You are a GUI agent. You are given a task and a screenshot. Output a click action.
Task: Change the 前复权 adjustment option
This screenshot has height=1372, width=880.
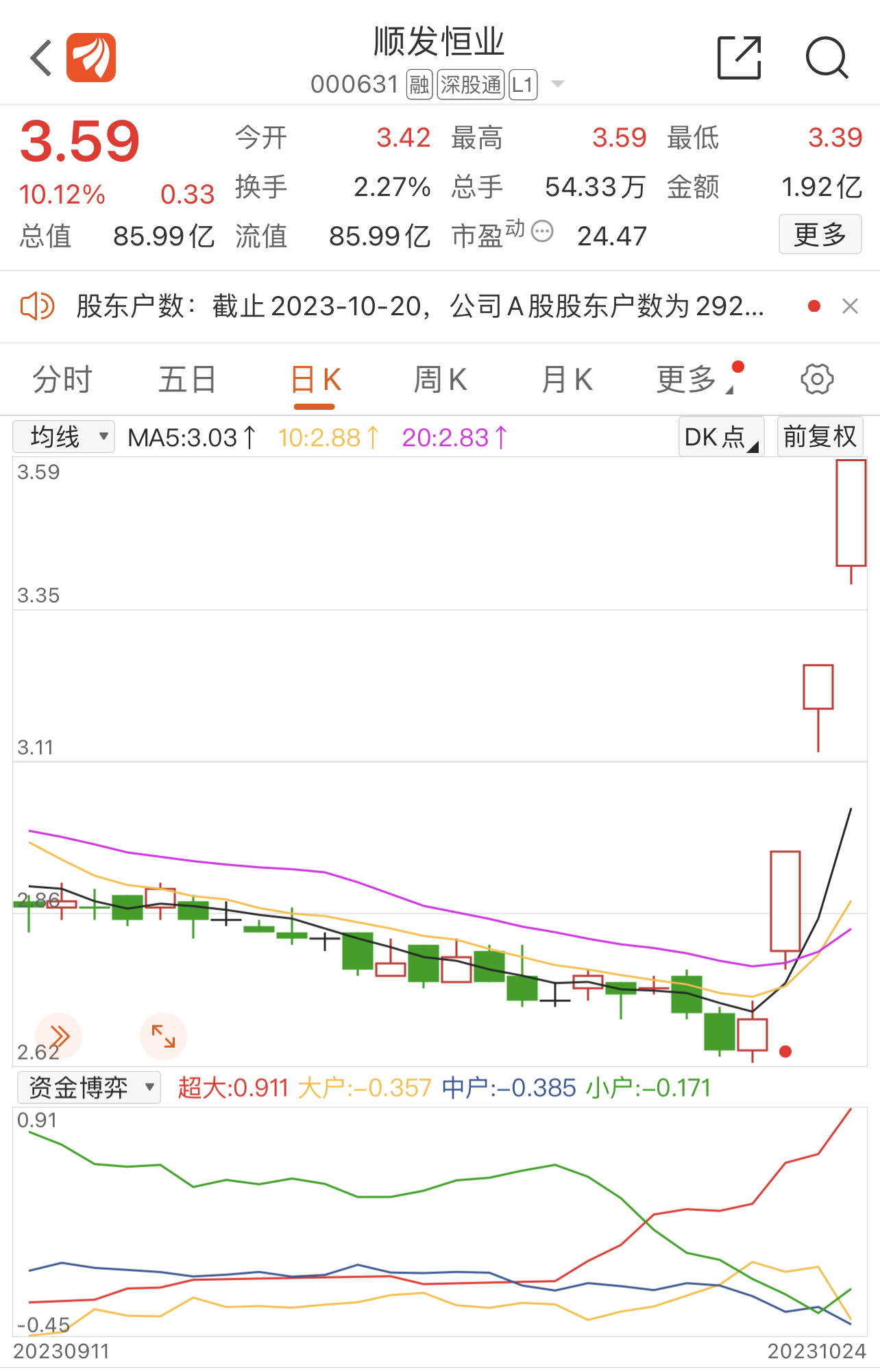point(820,437)
